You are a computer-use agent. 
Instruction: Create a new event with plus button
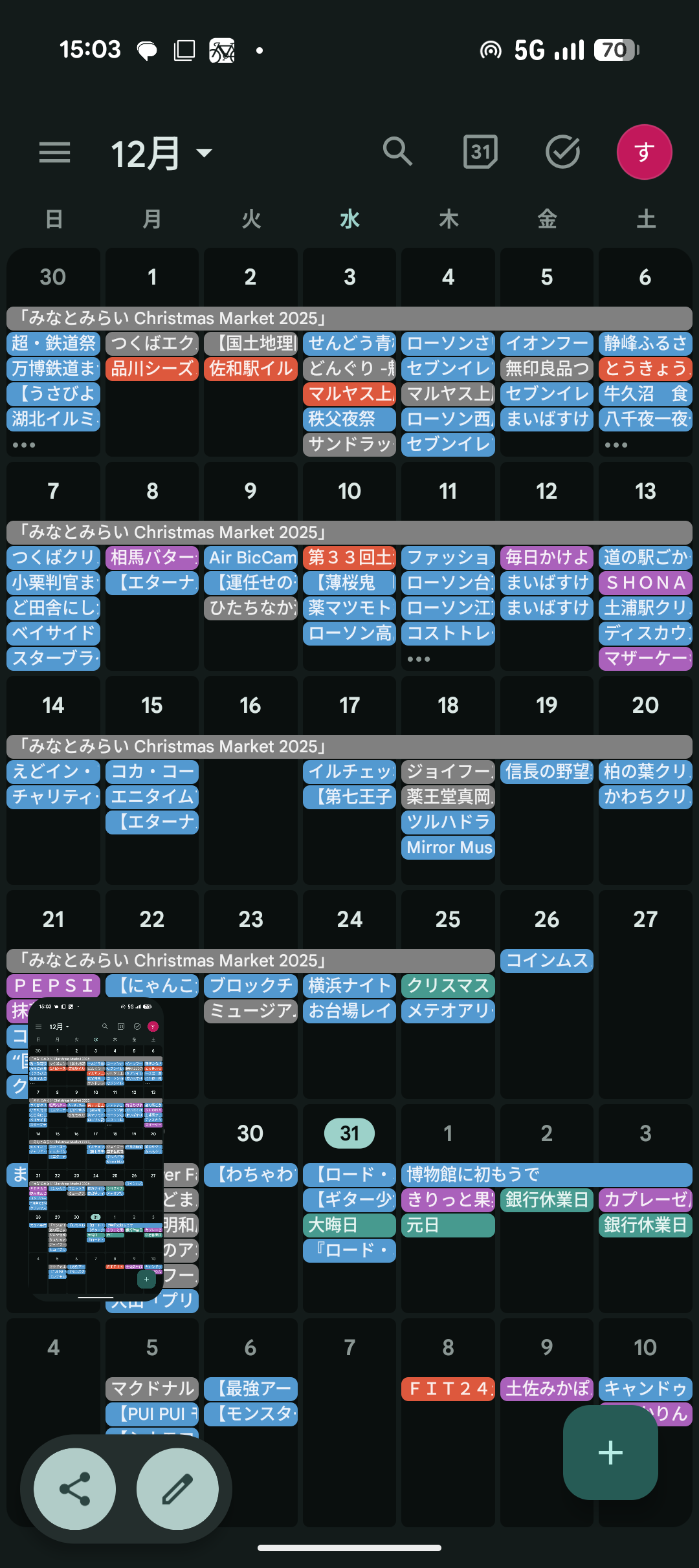(x=610, y=1453)
